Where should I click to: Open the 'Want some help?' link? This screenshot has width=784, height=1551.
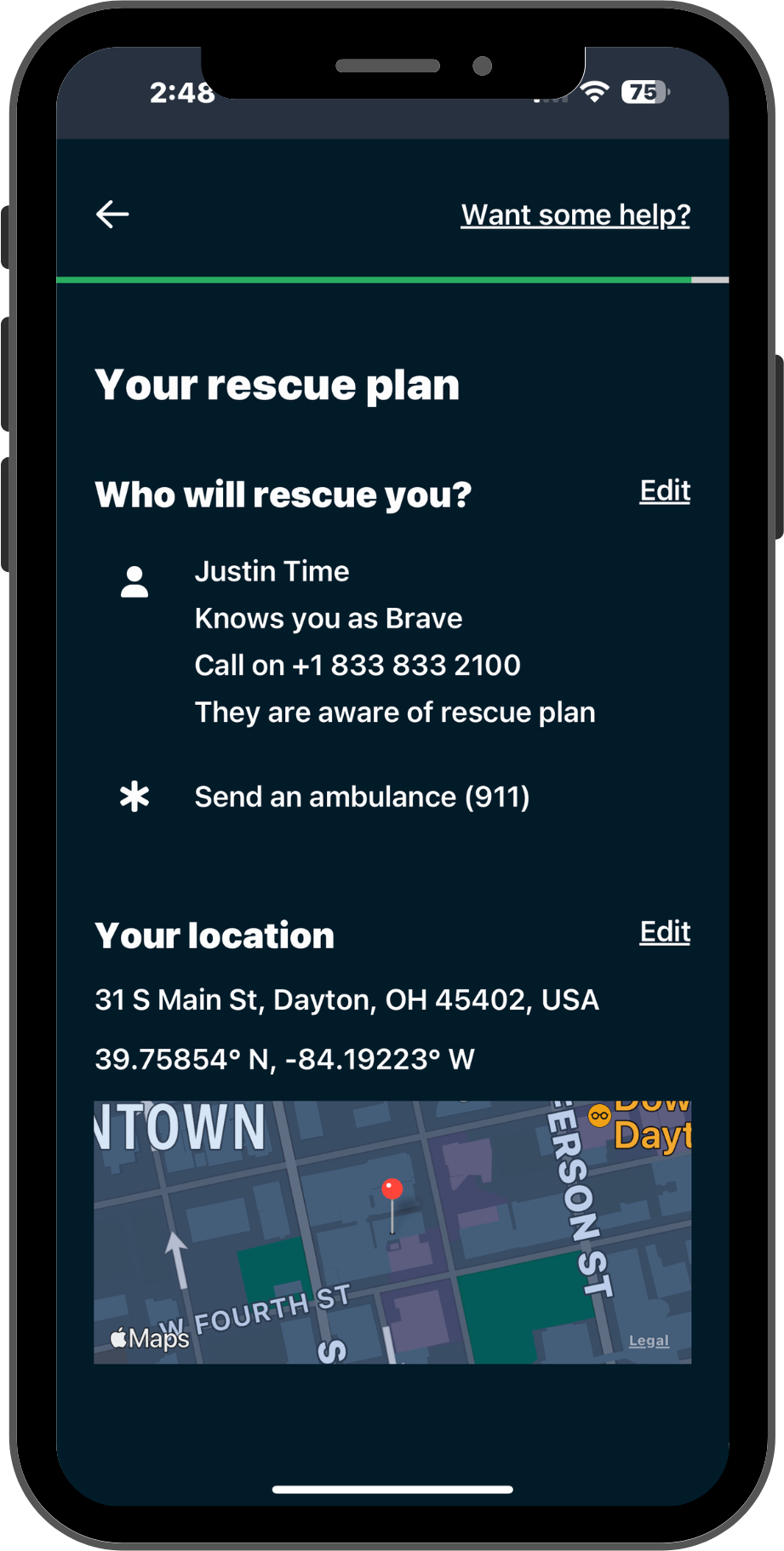click(x=575, y=215)
